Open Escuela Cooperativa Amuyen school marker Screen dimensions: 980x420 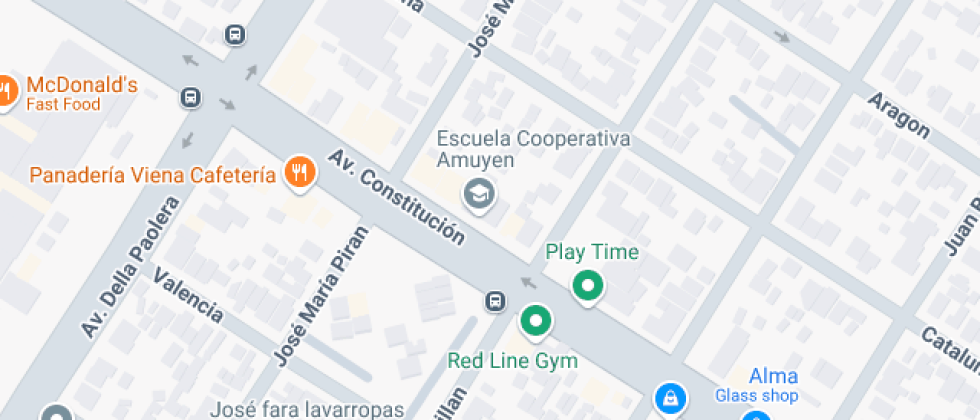pyautogui.click(x=480, y=193)
